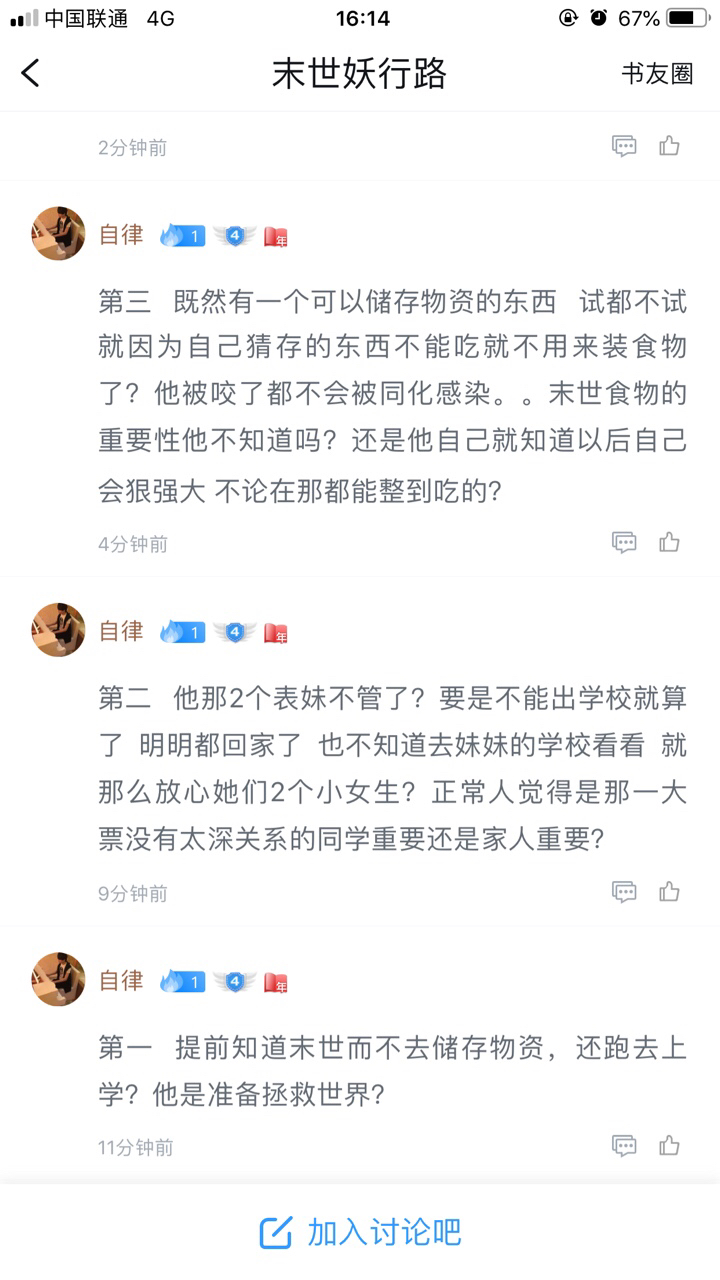This screenshot has width=720, height=1280.
Task: Like the 第一 comment posted 11分钟前
Action: (x=669, y=1146)
